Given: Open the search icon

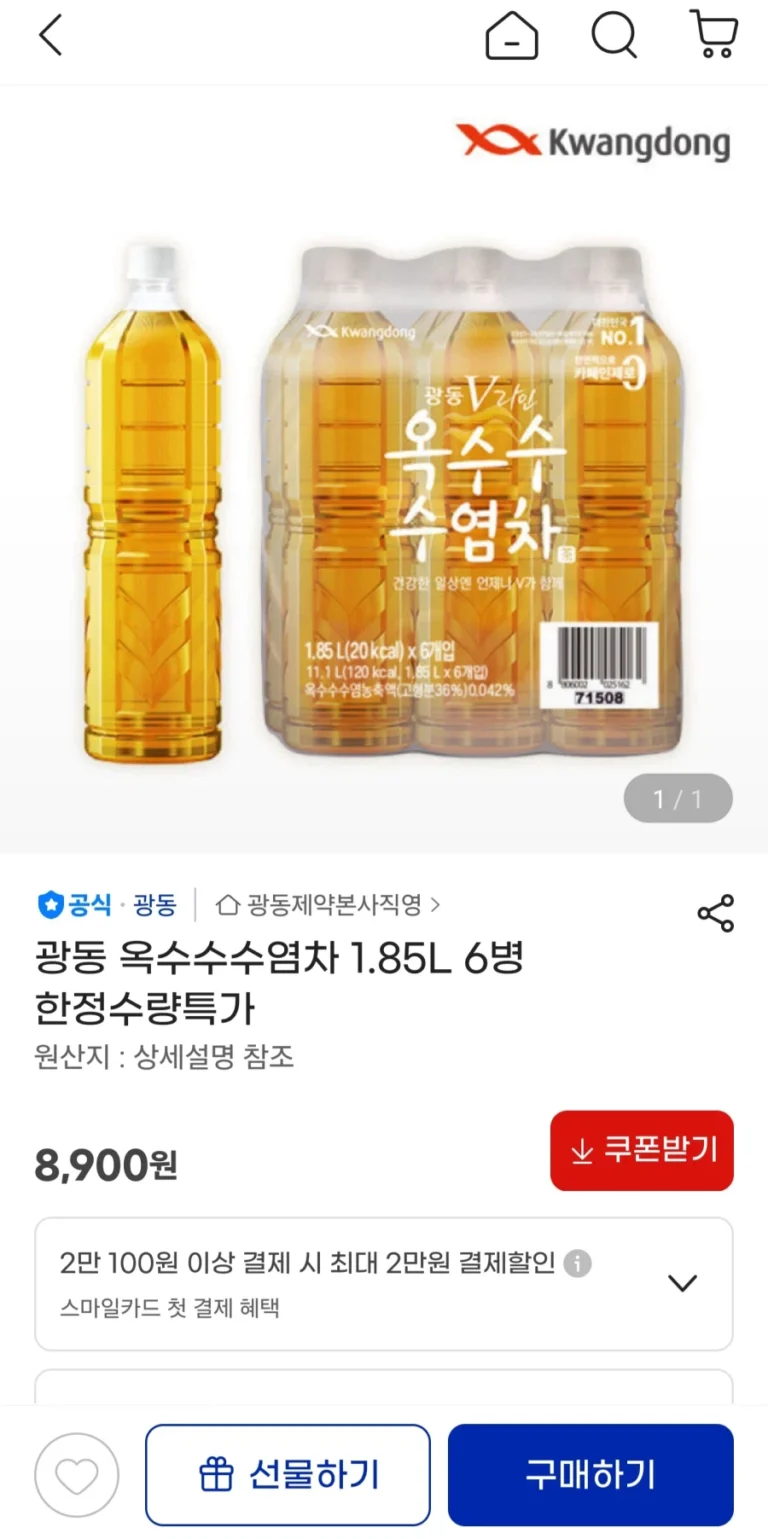Looking at the screenshot, I should click(613, 37).
